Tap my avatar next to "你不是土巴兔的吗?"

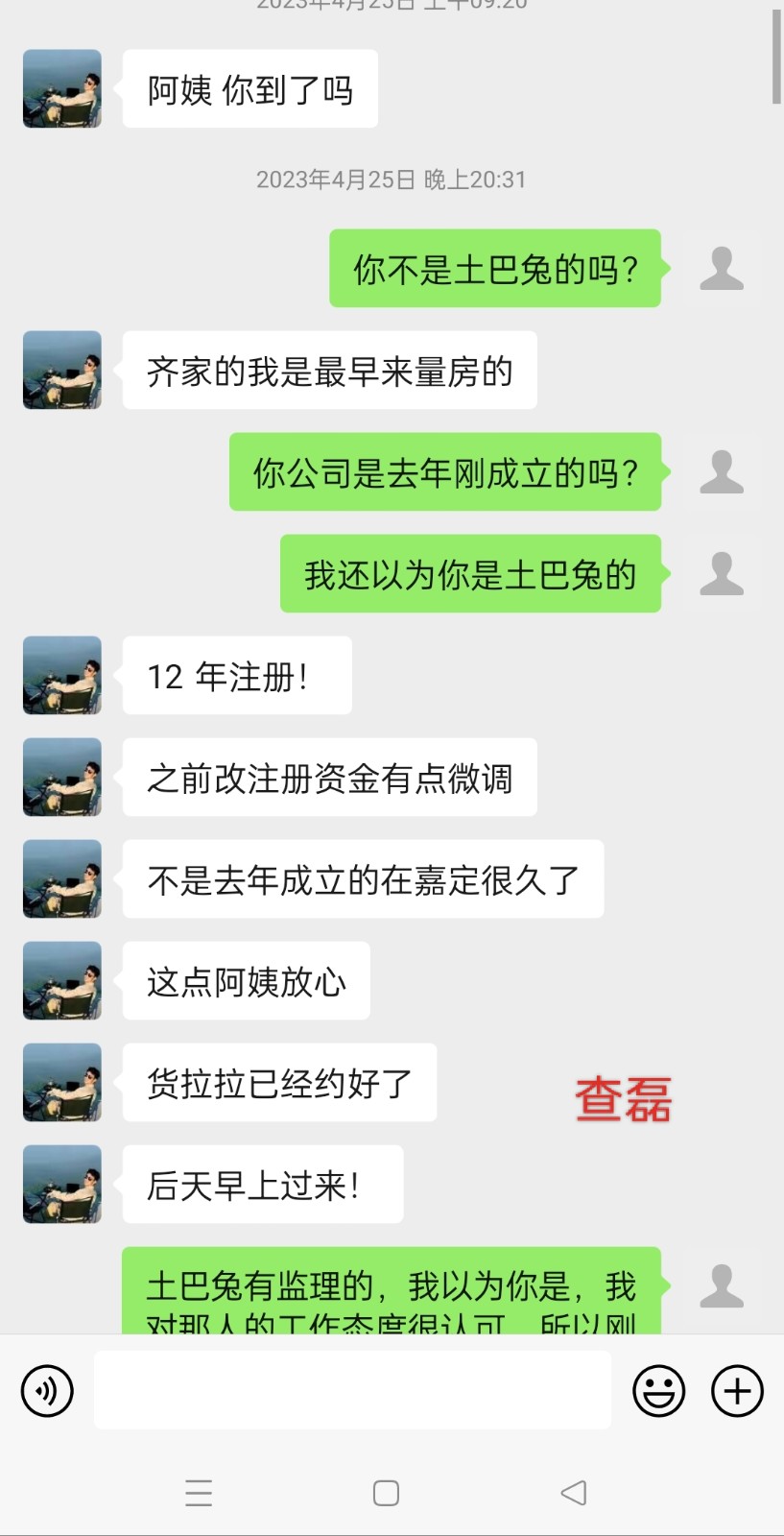point(722,269)
